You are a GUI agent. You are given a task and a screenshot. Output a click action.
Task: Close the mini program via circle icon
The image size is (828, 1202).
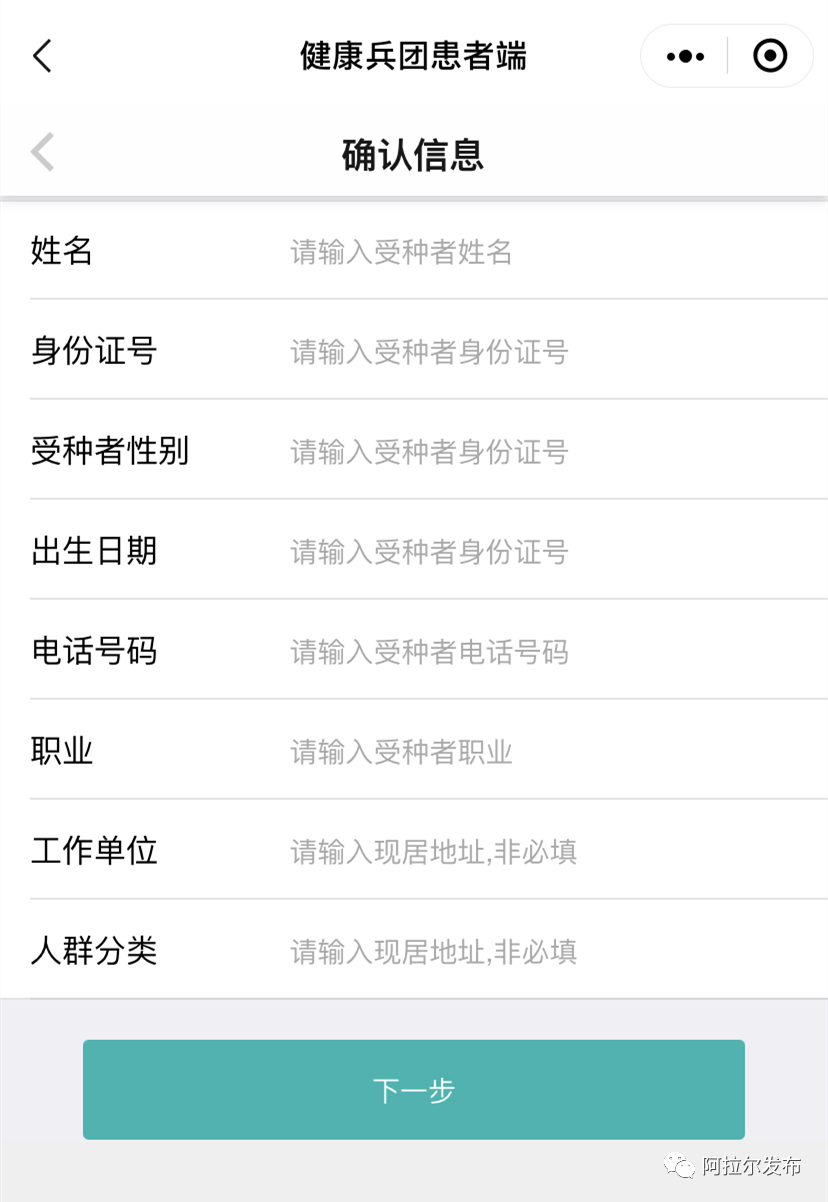point(769,56)
